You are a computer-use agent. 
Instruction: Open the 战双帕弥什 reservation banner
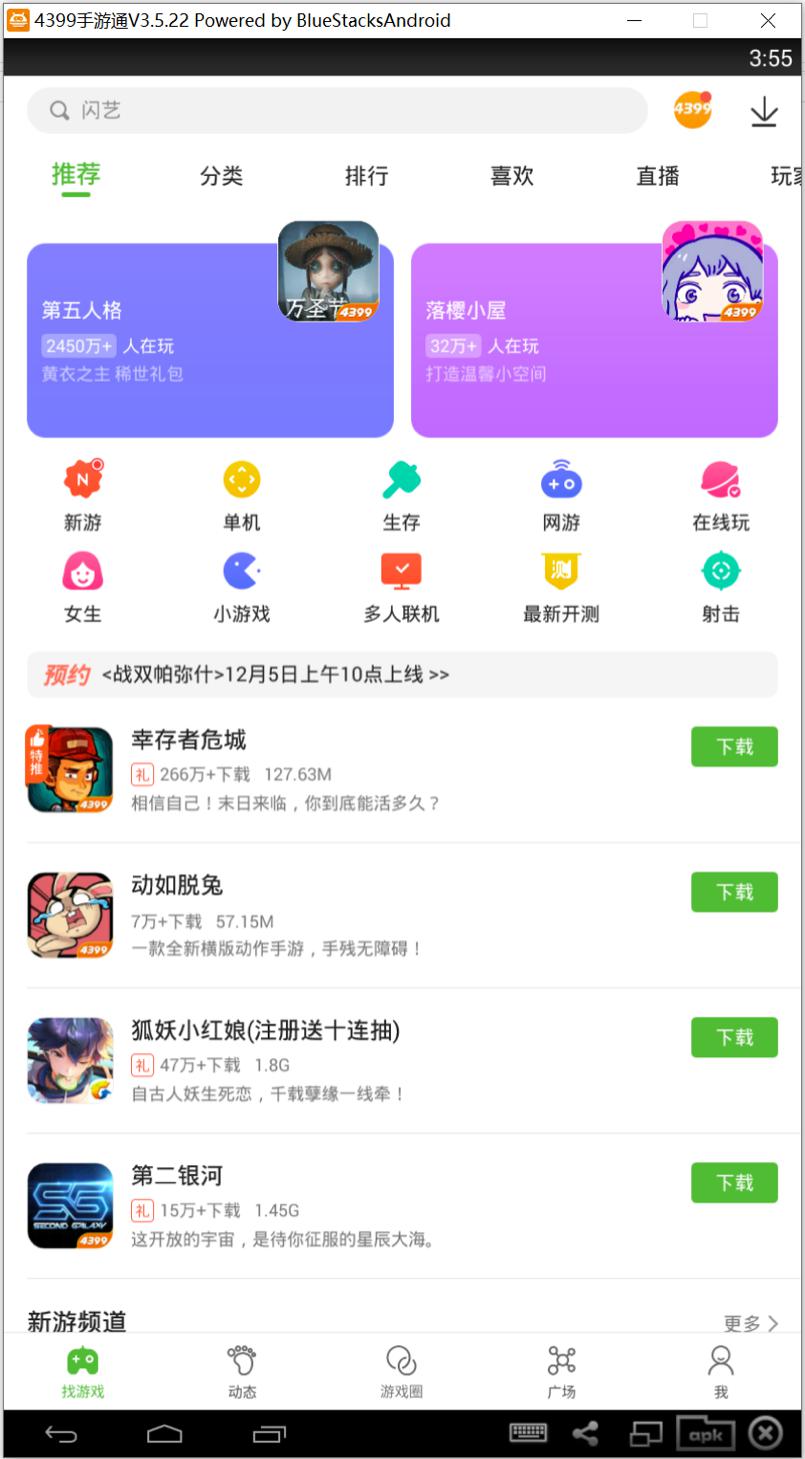(402, 675)
